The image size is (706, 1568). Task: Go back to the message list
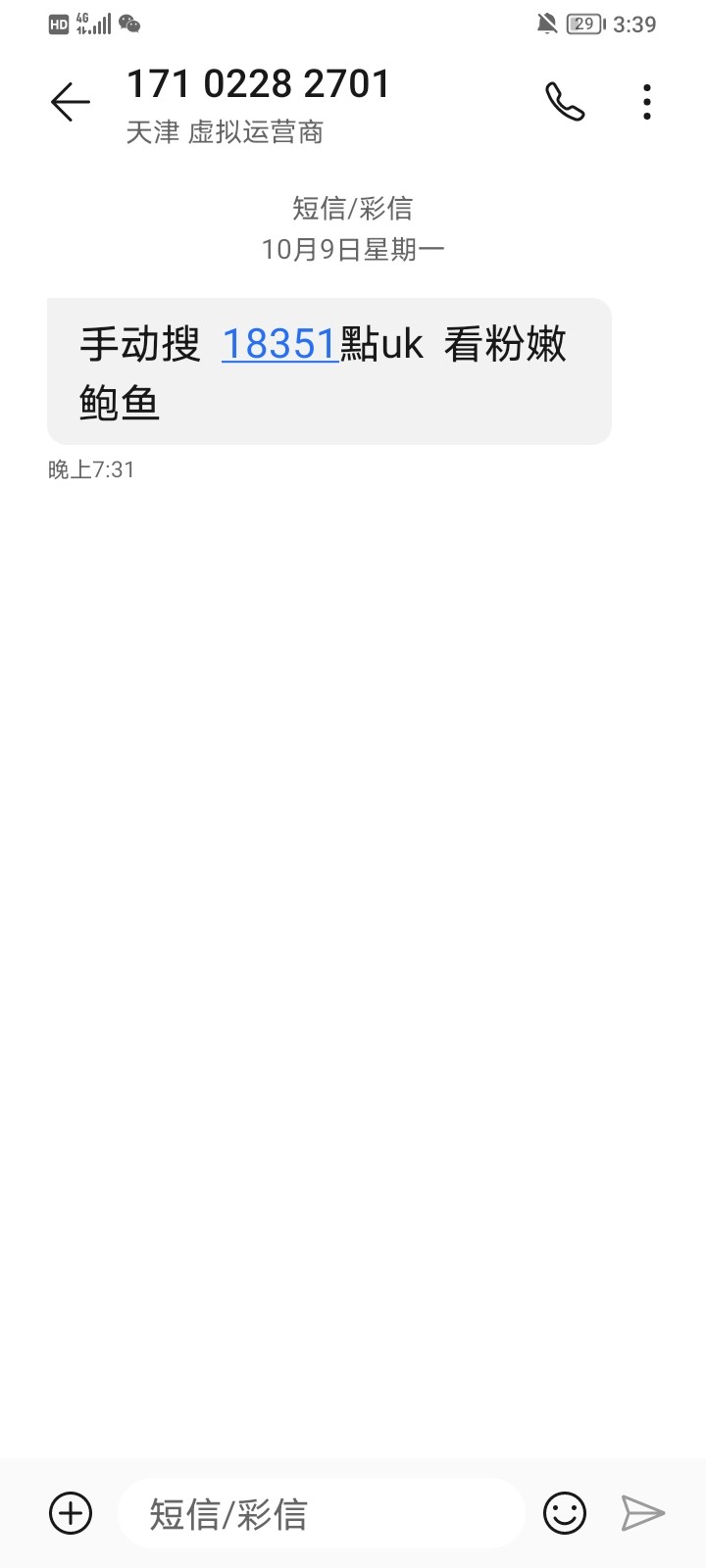(x=70, y=102)
